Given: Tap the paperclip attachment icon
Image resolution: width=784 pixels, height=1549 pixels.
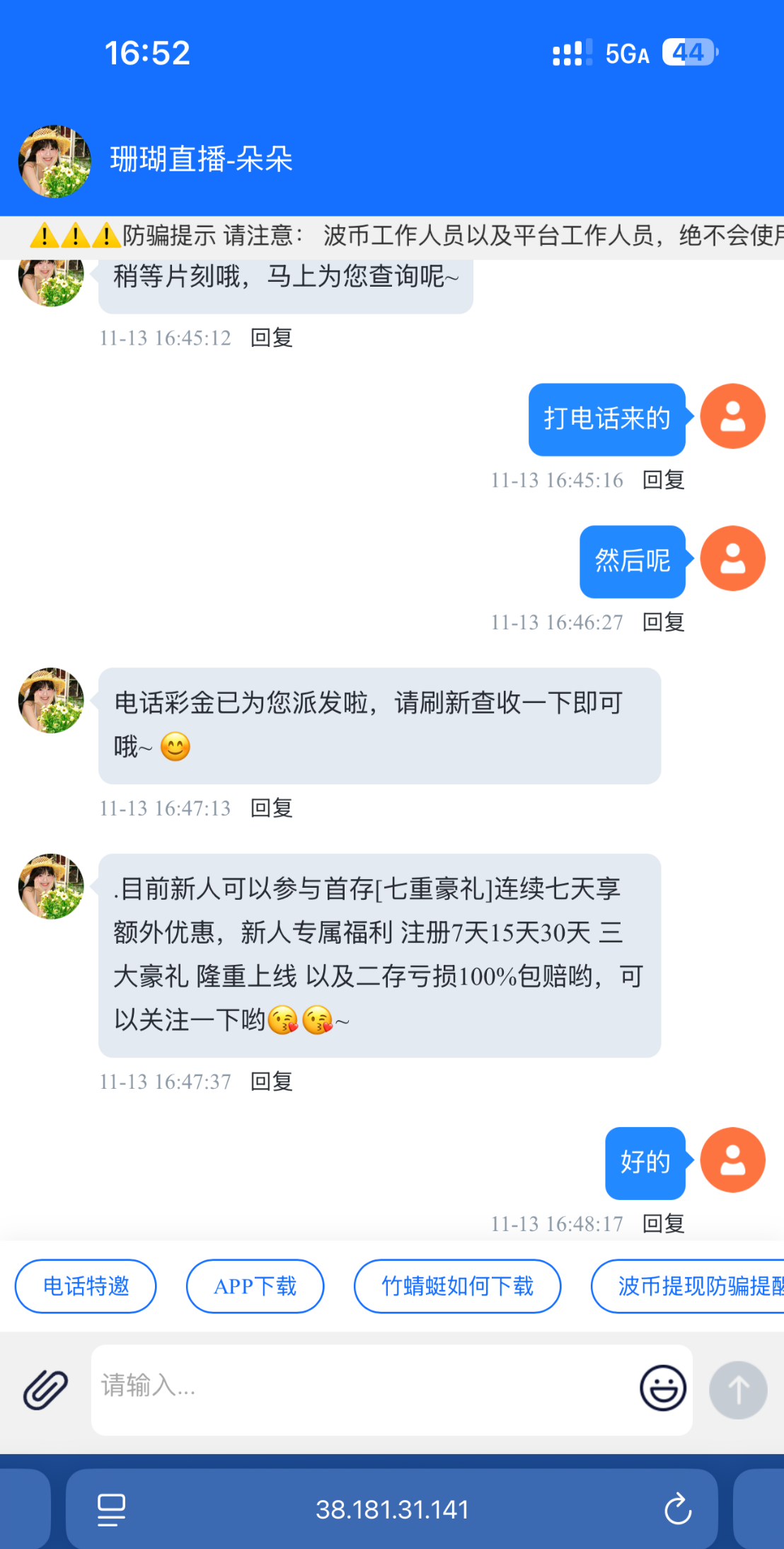Looking at the screenshot, I should (46, 1389).
